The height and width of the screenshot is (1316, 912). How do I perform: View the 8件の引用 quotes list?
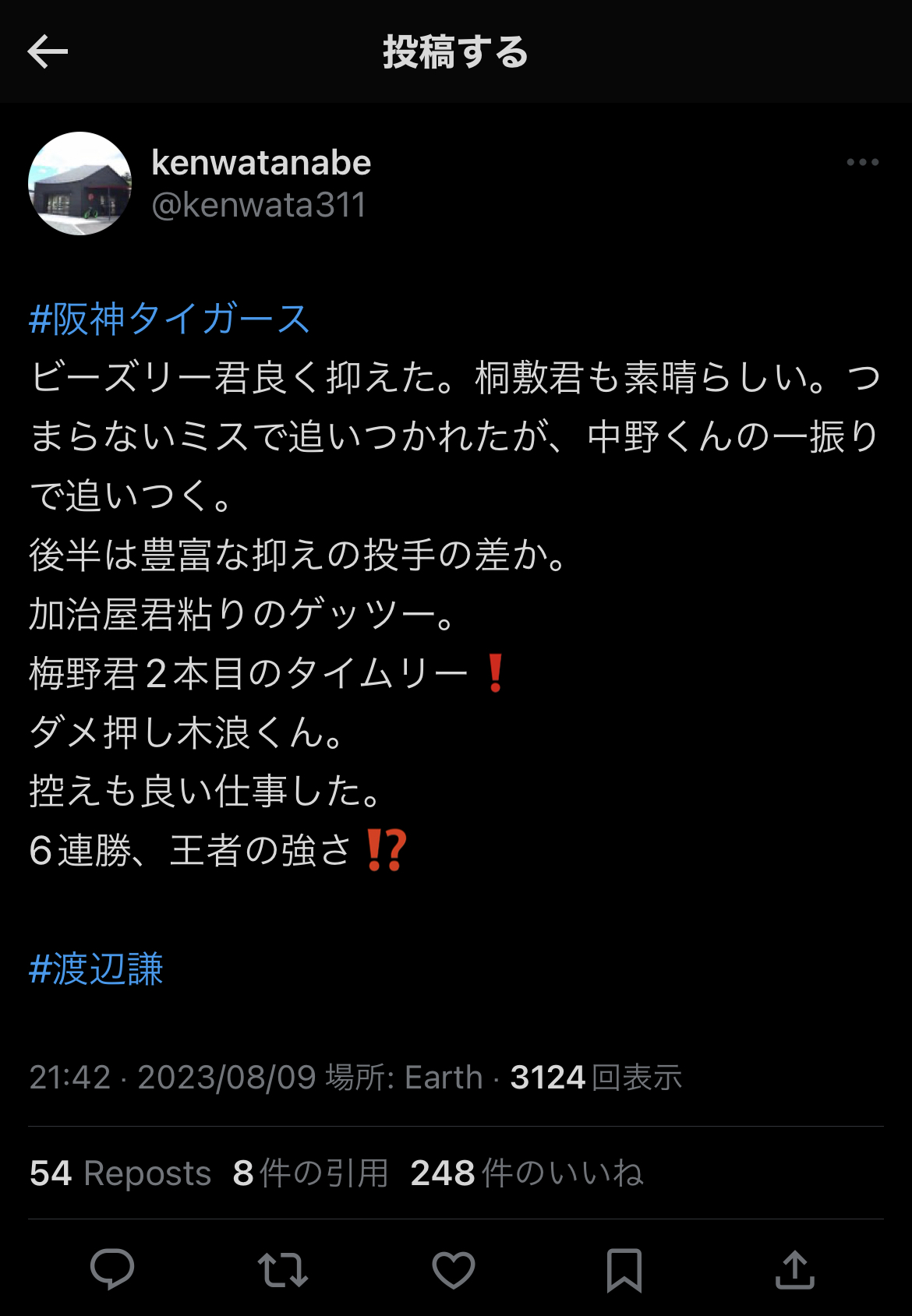[310, 1173]
